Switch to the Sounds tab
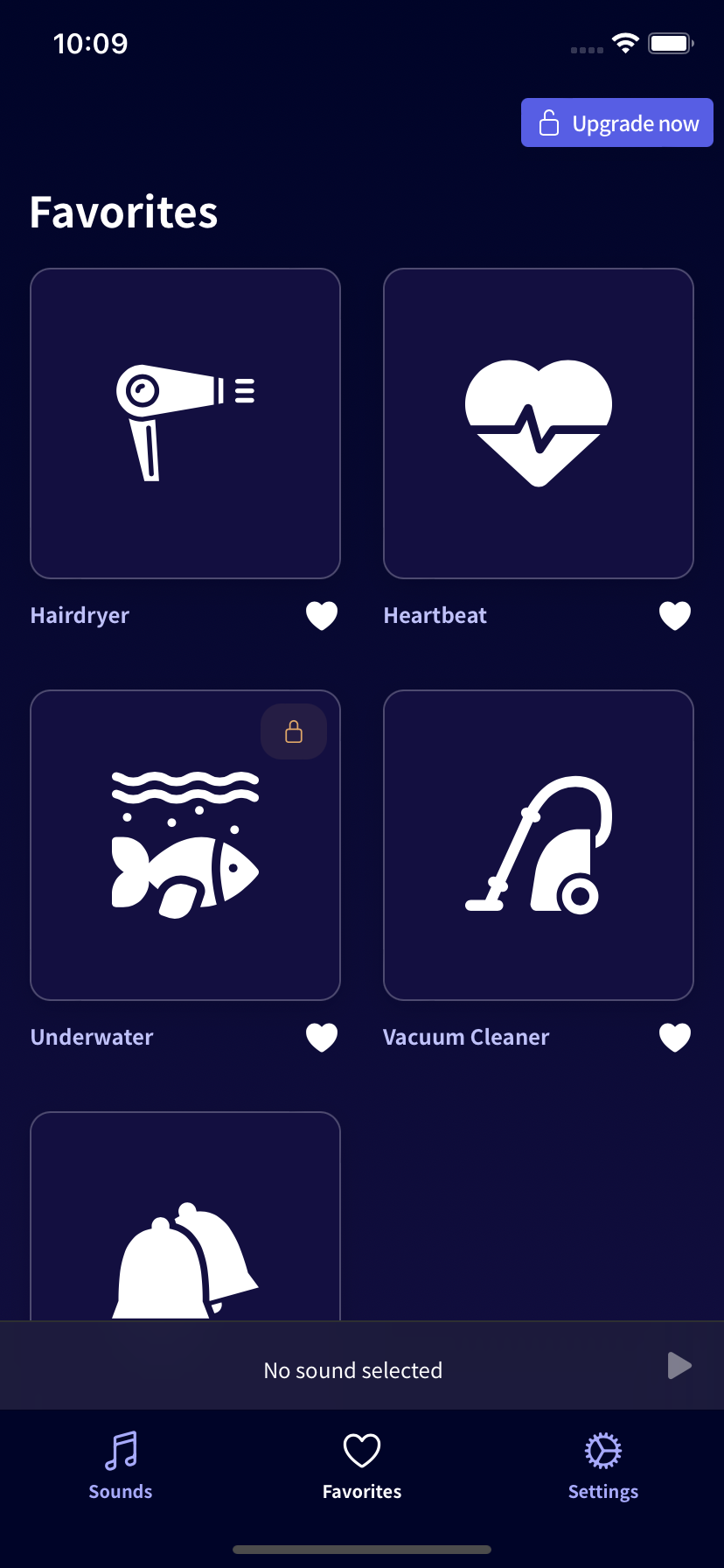The height and width of the screenshot is (1568, 724). pos(121,1466)
